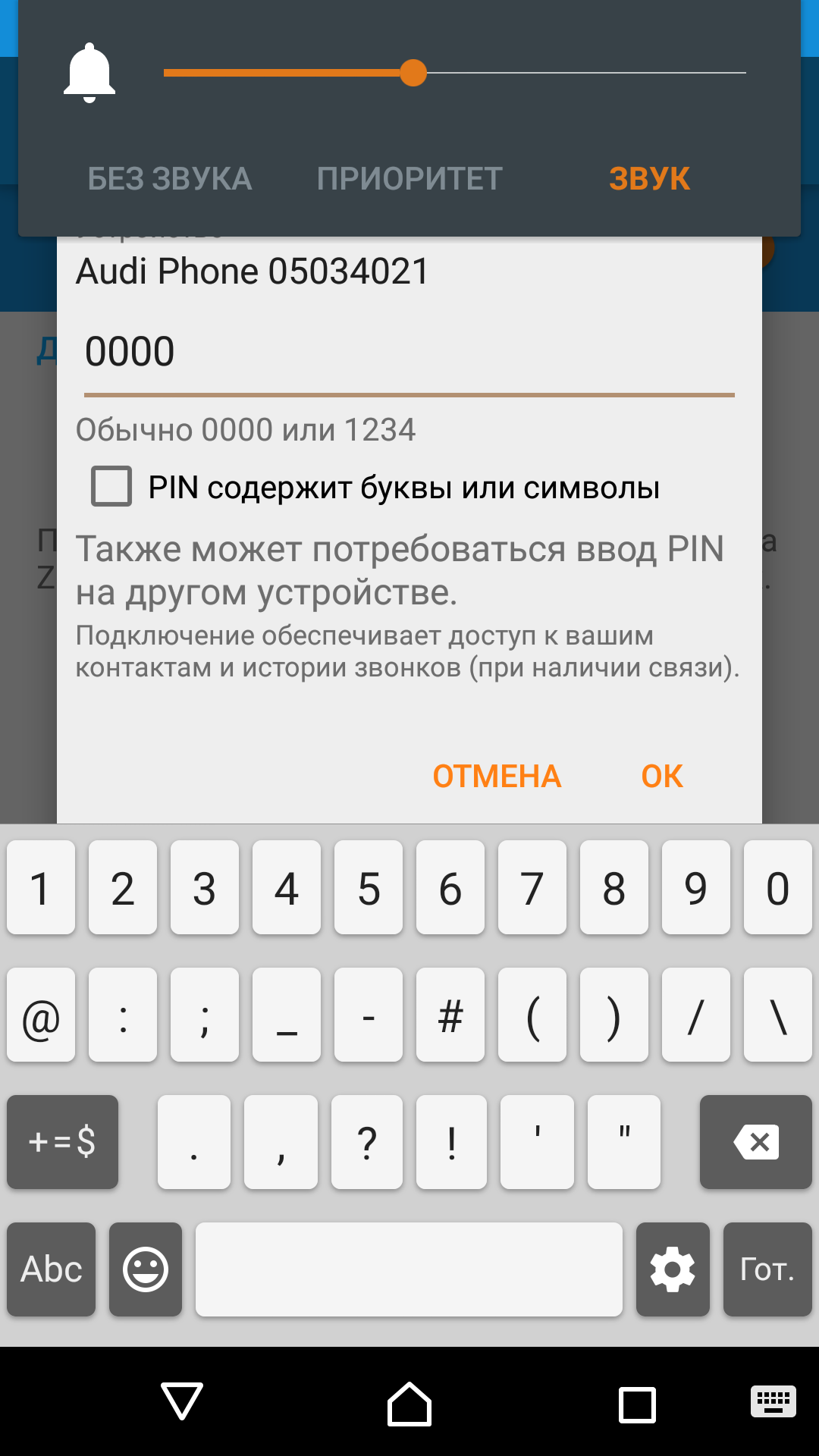Open the keyboard switcher icon
Viewport: 819px width, 1456px height.
pos(773,1401)
